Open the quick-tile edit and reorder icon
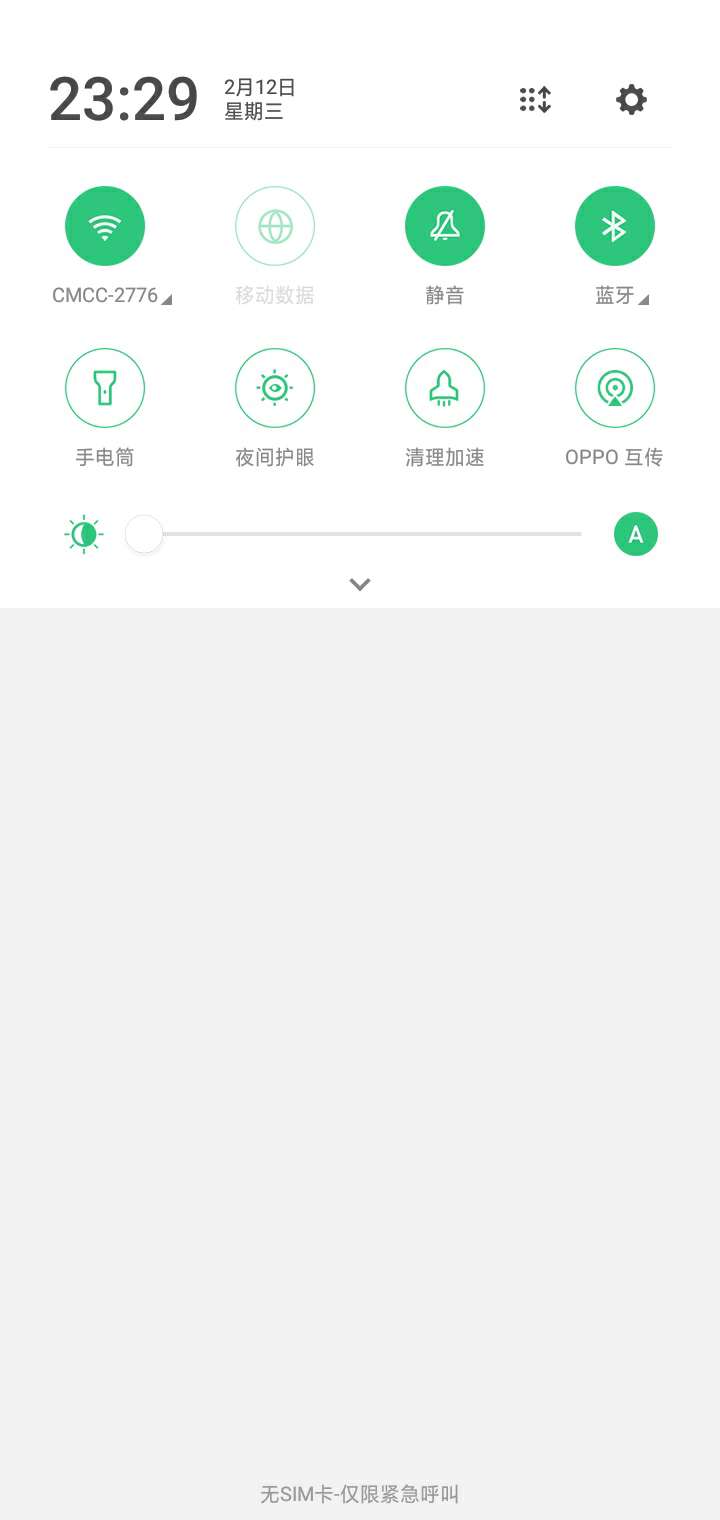 point(535,100)
